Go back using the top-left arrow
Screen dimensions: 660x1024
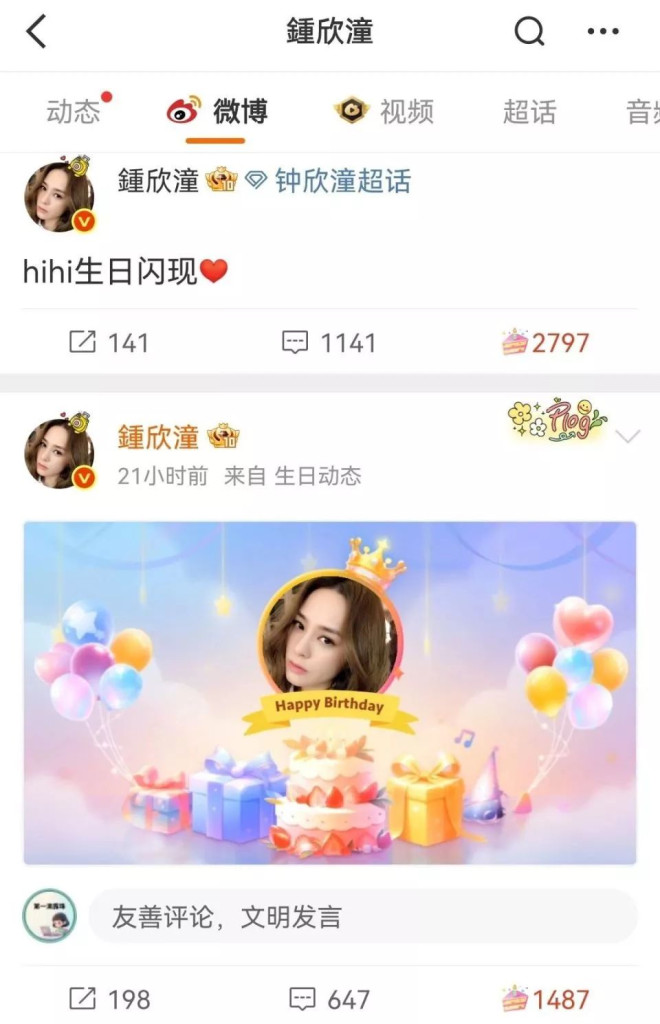click(x=36, y=32)
